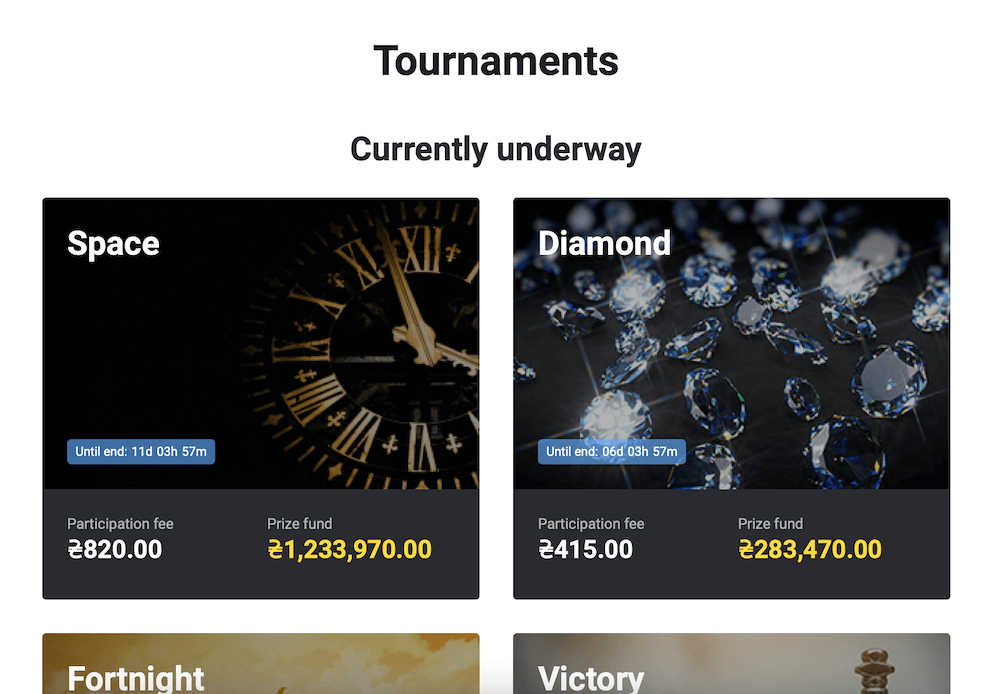The image size is (1000, 694).
Task: Open the Space tournament card
Action: click(x=260, y=398)
